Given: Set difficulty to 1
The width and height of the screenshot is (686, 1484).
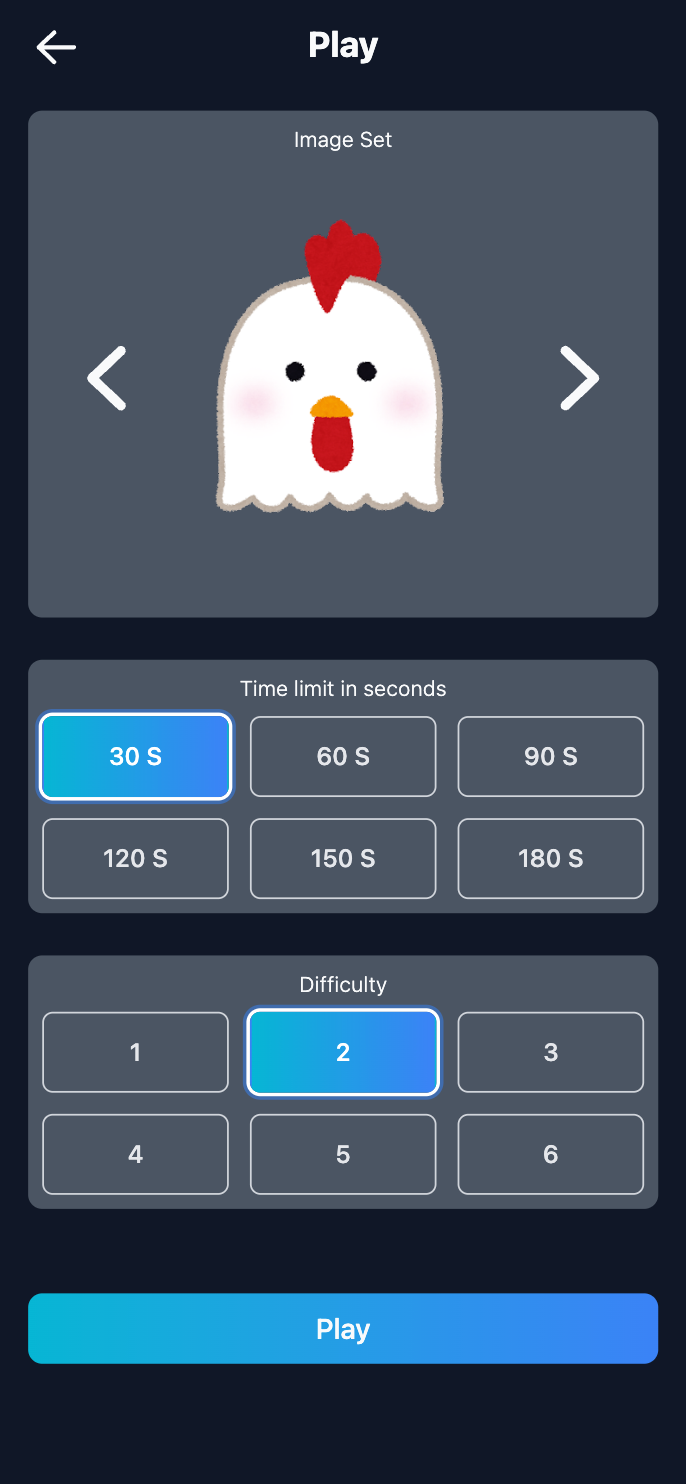Looking at the screenshot, I should (136, 1053).
